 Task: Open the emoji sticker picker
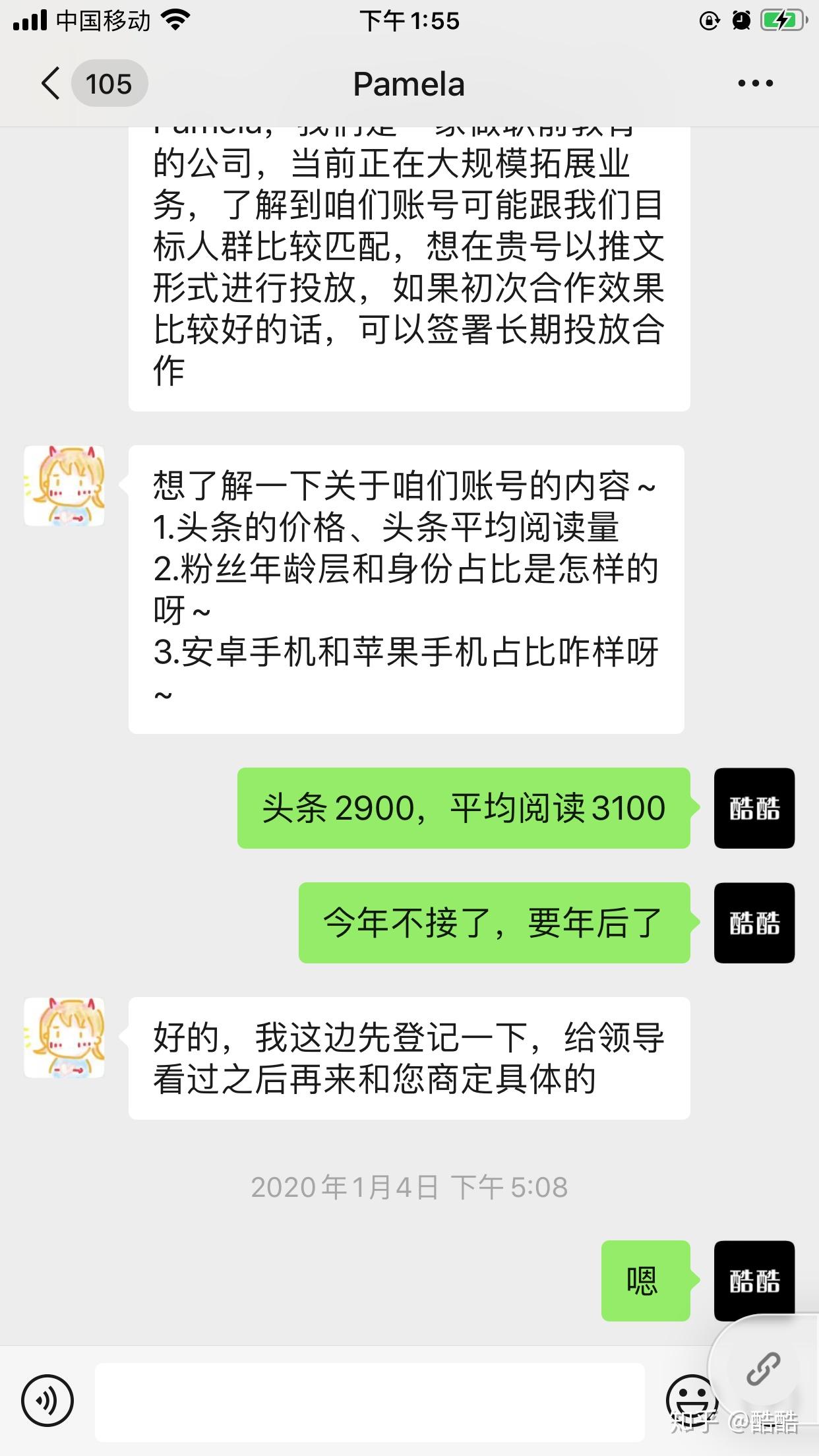[688, 1398]
